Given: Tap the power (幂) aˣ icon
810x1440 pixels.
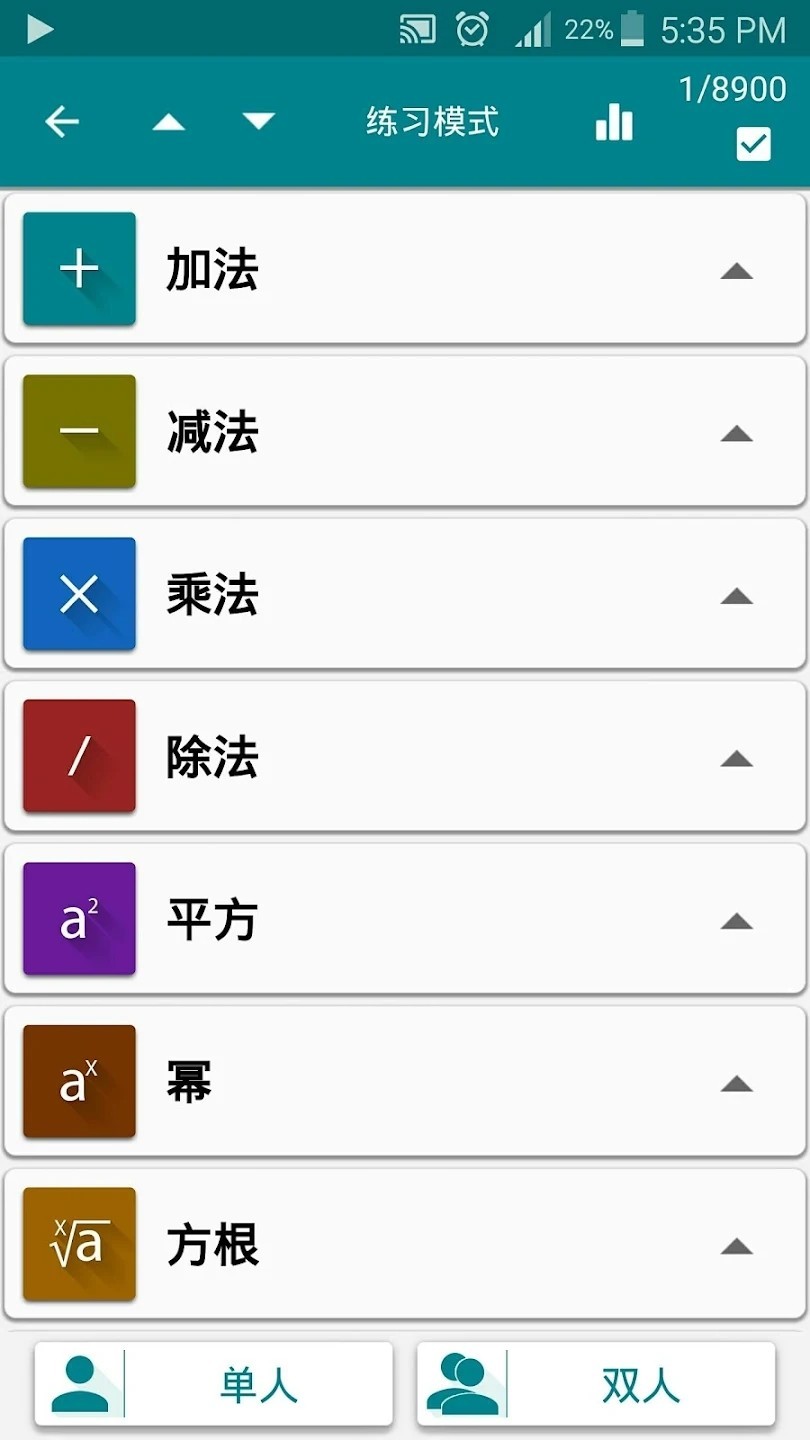Looking at the screenshot, I should [79, 1082].
